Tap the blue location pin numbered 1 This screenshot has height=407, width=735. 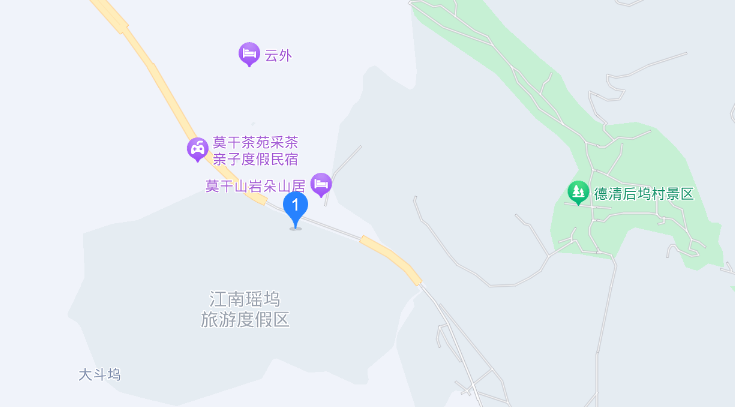pos(295,208)
